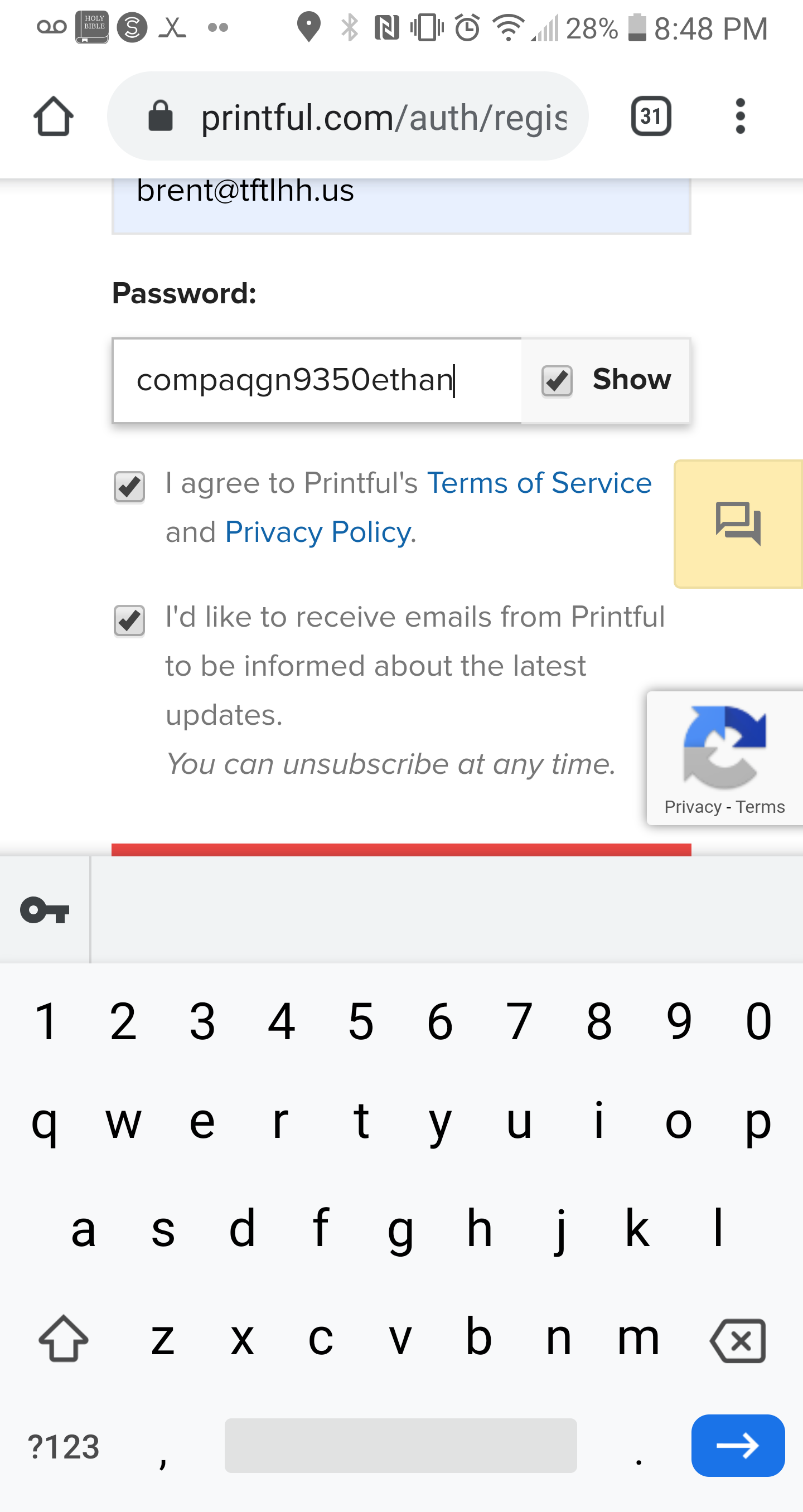Open the browser overflow menu
The width and height of the screenshot is (803, 1512).
(x=740, y=116)
